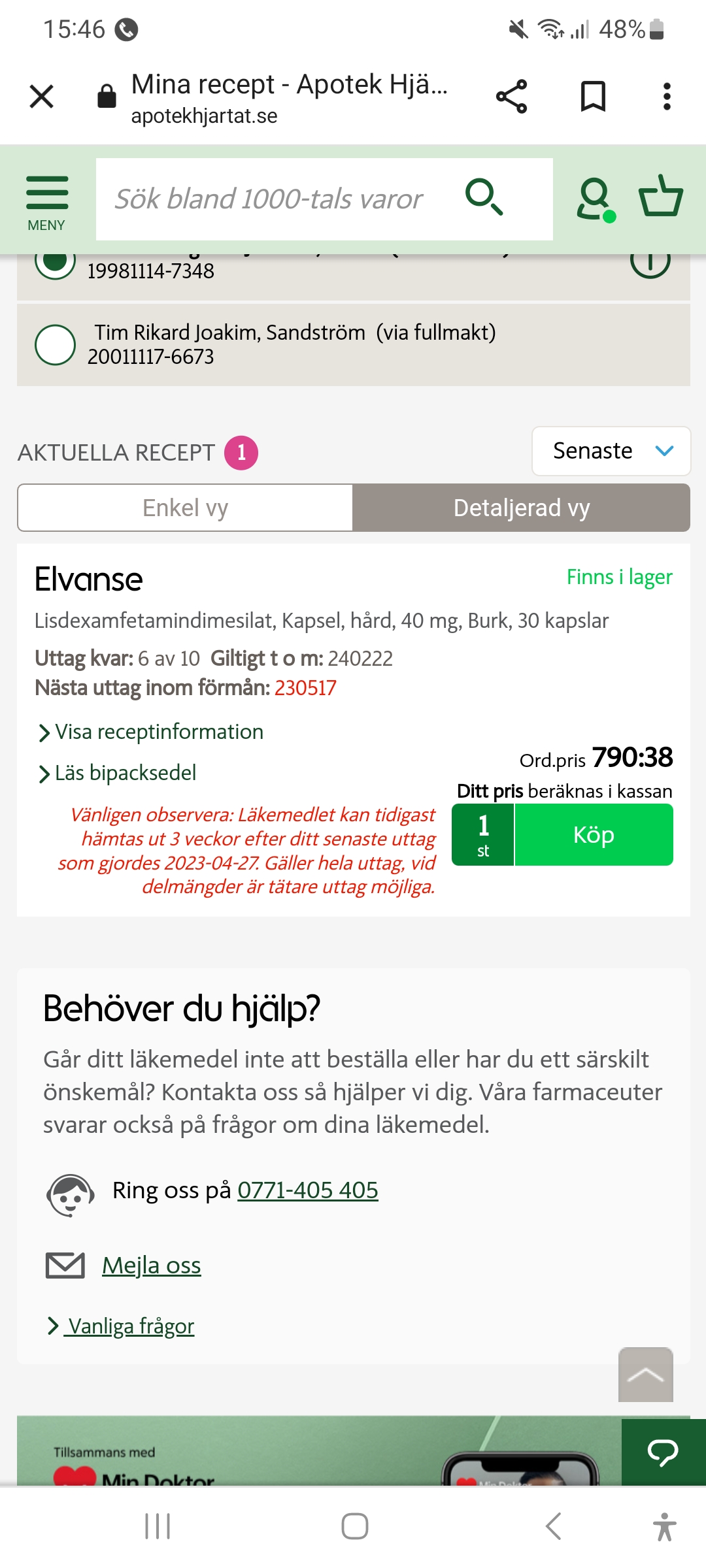Viewport: 706px width, 1568px height.
Task: Call 0771-405 405 phone link
Action: pos(307,1190)
